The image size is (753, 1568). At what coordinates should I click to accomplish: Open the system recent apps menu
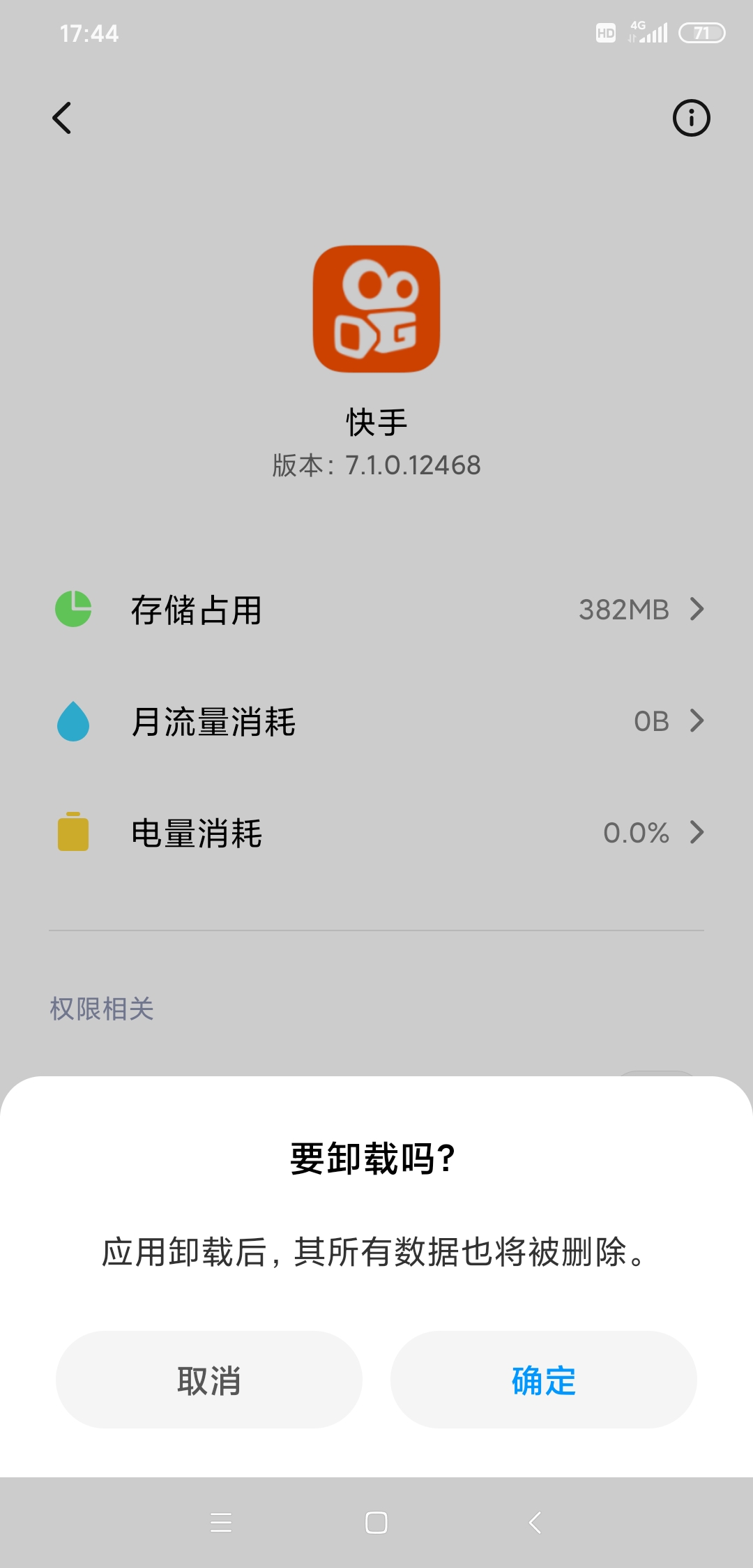[221, 1523]
